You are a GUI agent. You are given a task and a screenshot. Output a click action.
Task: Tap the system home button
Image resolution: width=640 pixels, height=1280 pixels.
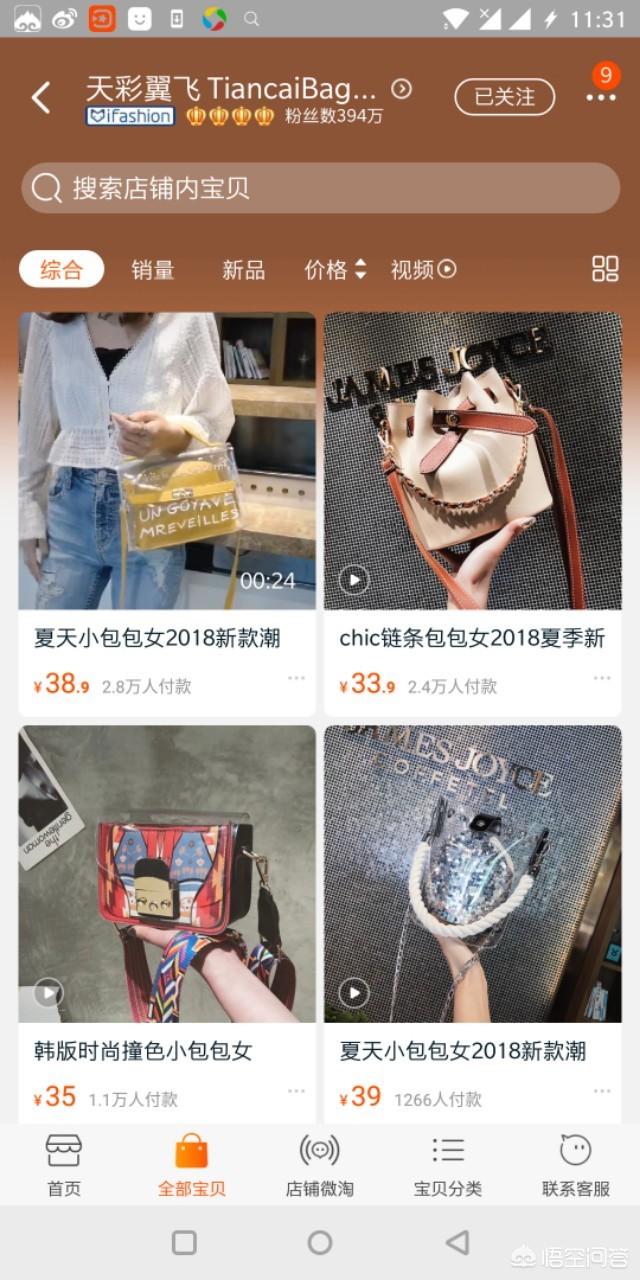pyautogui.click(x=320, y=1242)
